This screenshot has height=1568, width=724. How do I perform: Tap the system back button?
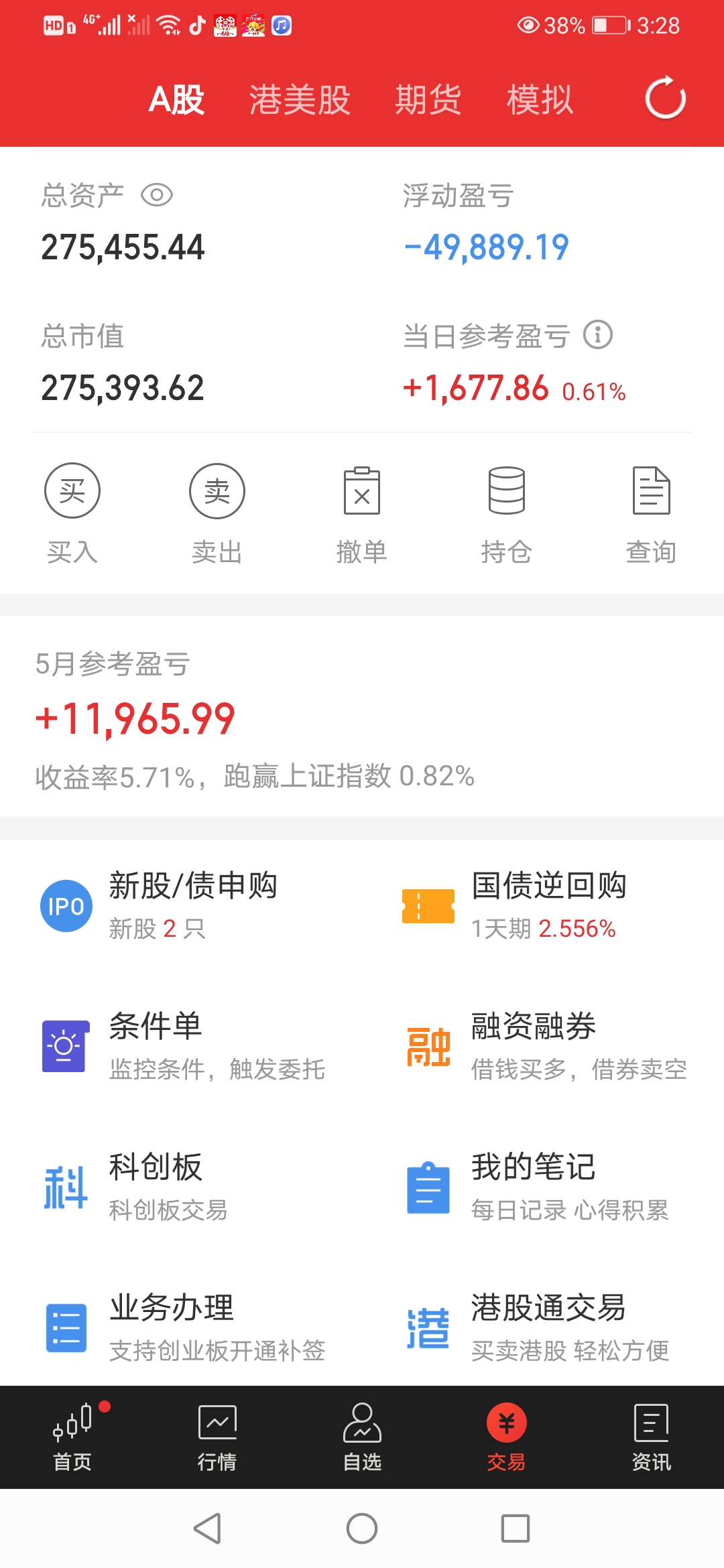(x=207, y=1528)
